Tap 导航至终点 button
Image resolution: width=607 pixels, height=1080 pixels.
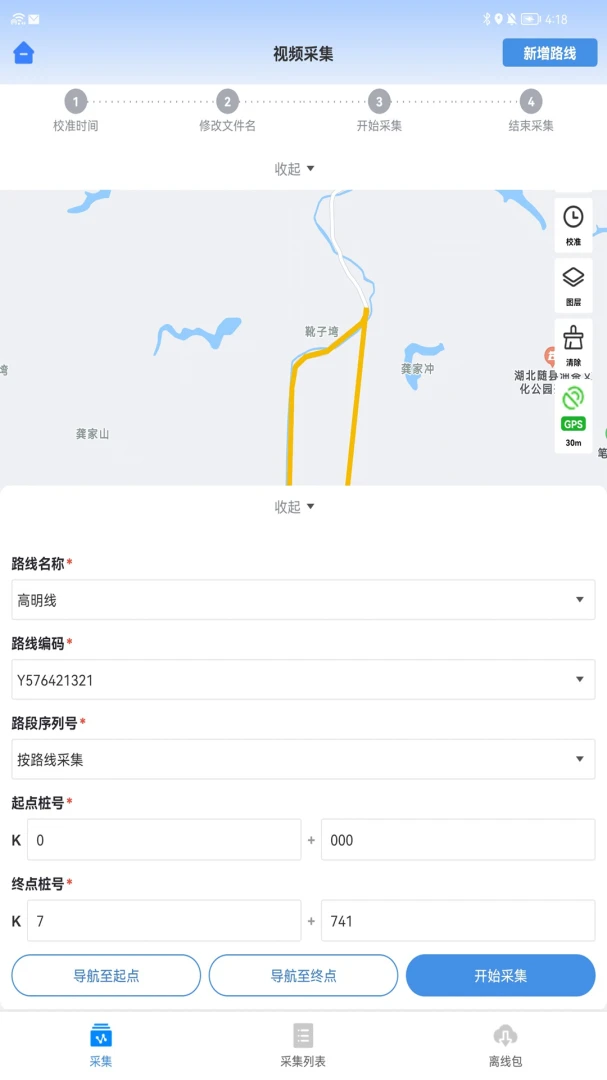tap(303, 975)
